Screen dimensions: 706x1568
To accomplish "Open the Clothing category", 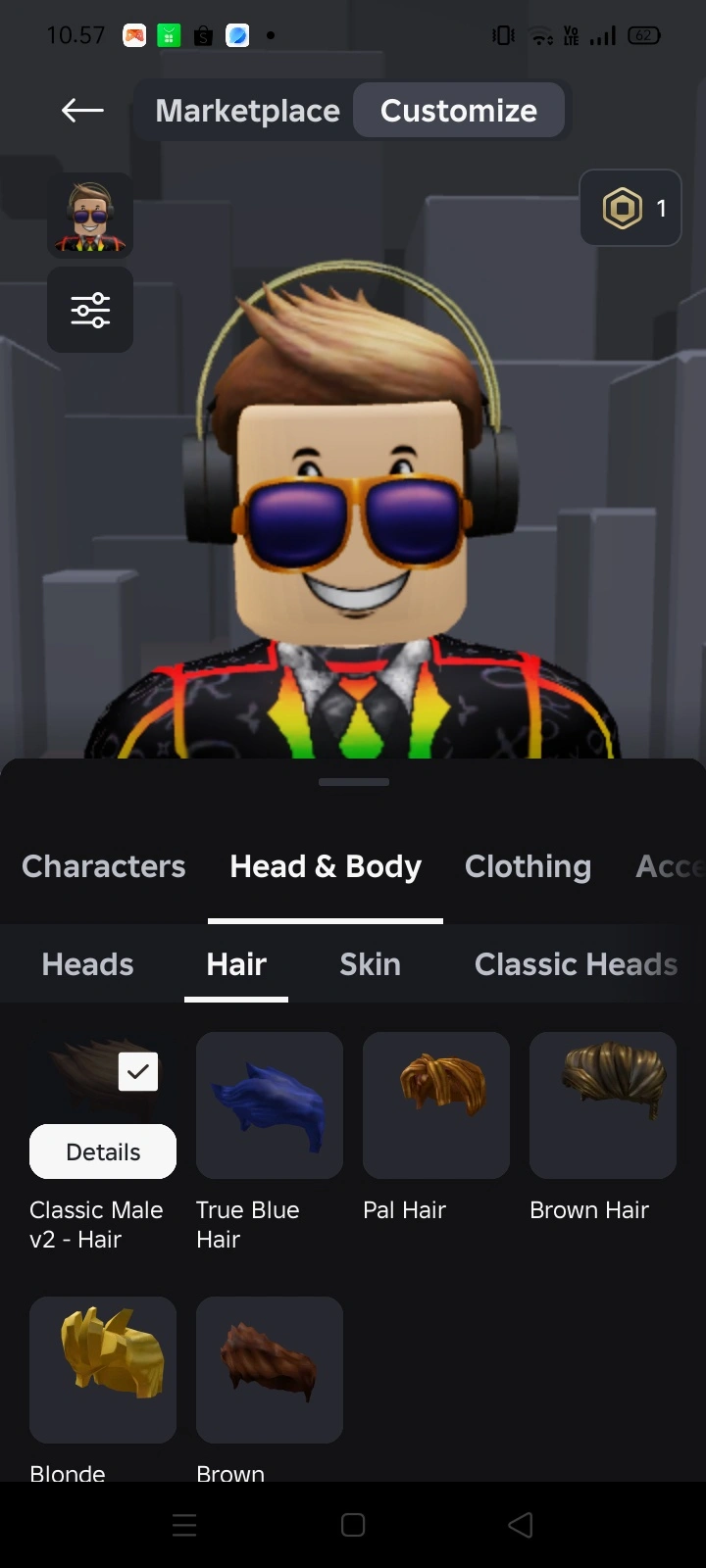I will tap(528, 866).
